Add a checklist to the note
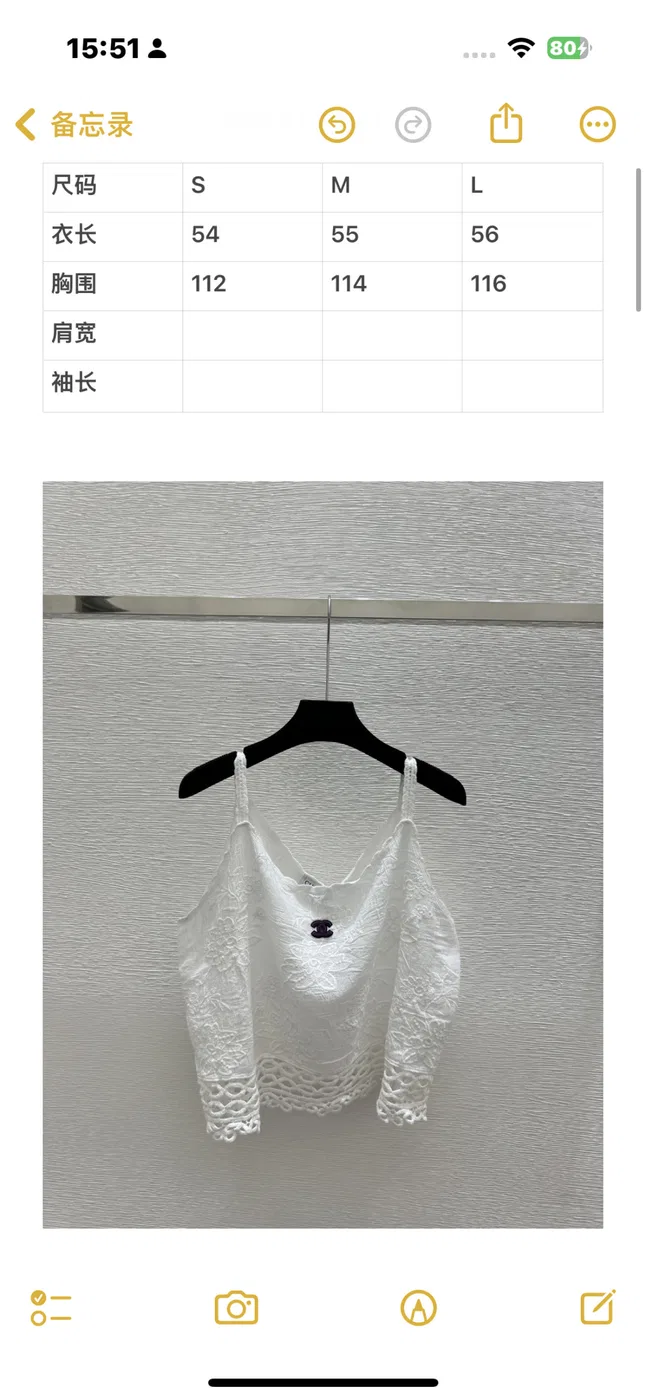This screenshot has height=1400, width=646. [51, 1307]
